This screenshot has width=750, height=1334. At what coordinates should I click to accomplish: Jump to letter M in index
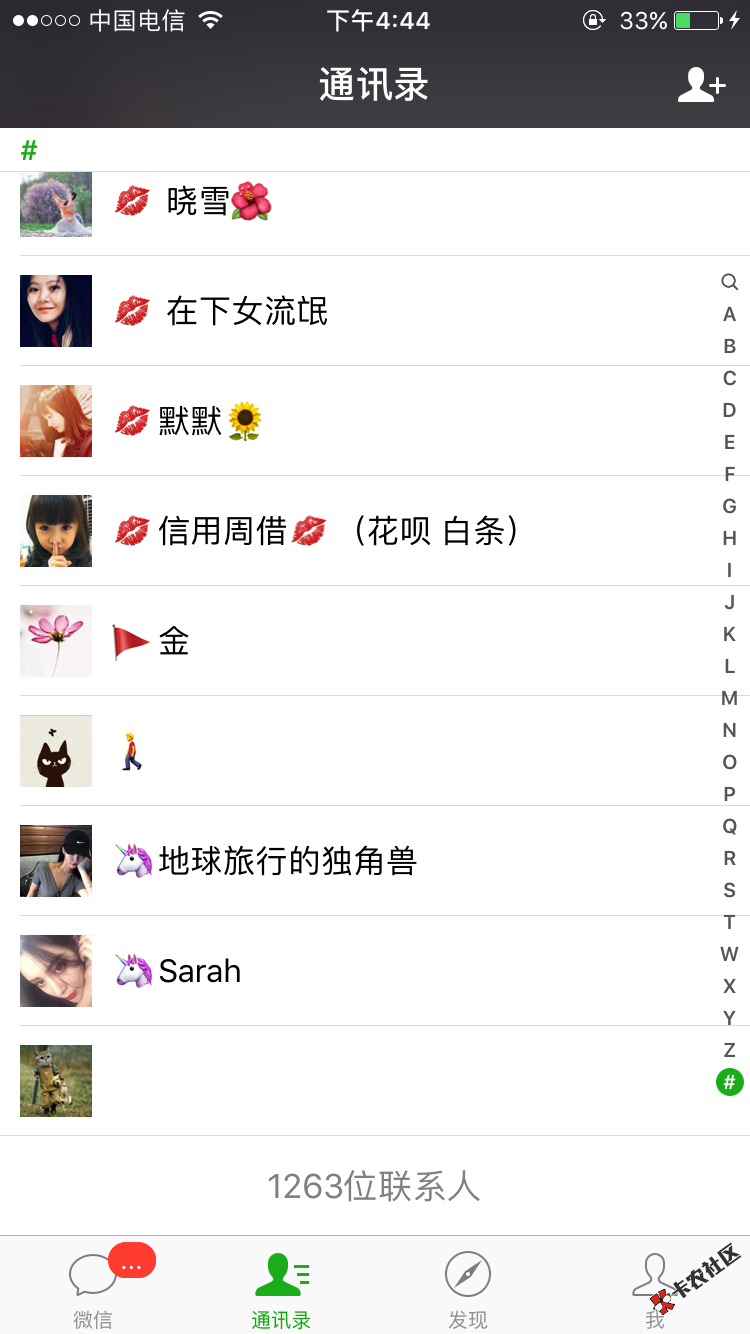729,698
